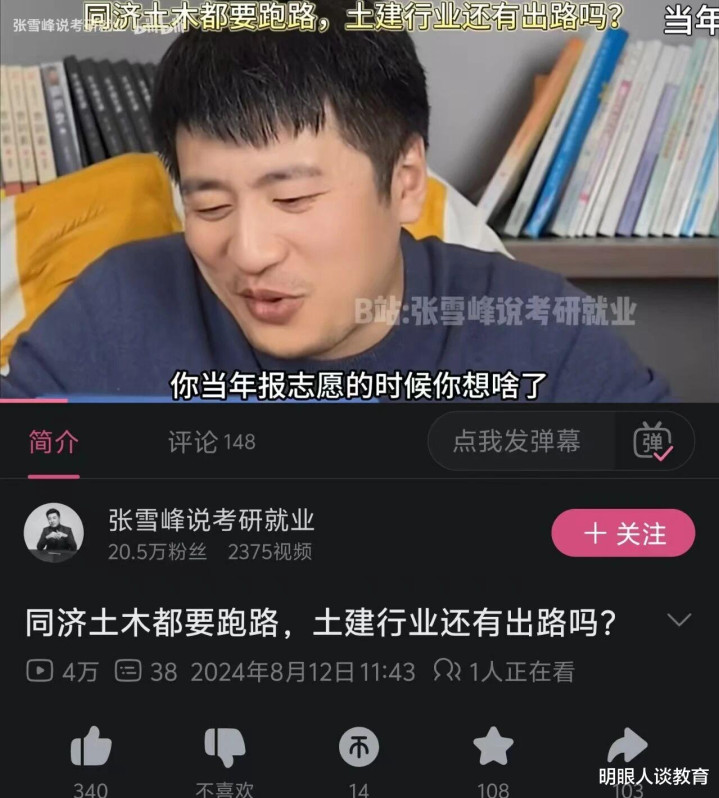Open 张雪峰说考研就业 profile avatar
The image size is (719, 798).
click(x=53, y=533)
